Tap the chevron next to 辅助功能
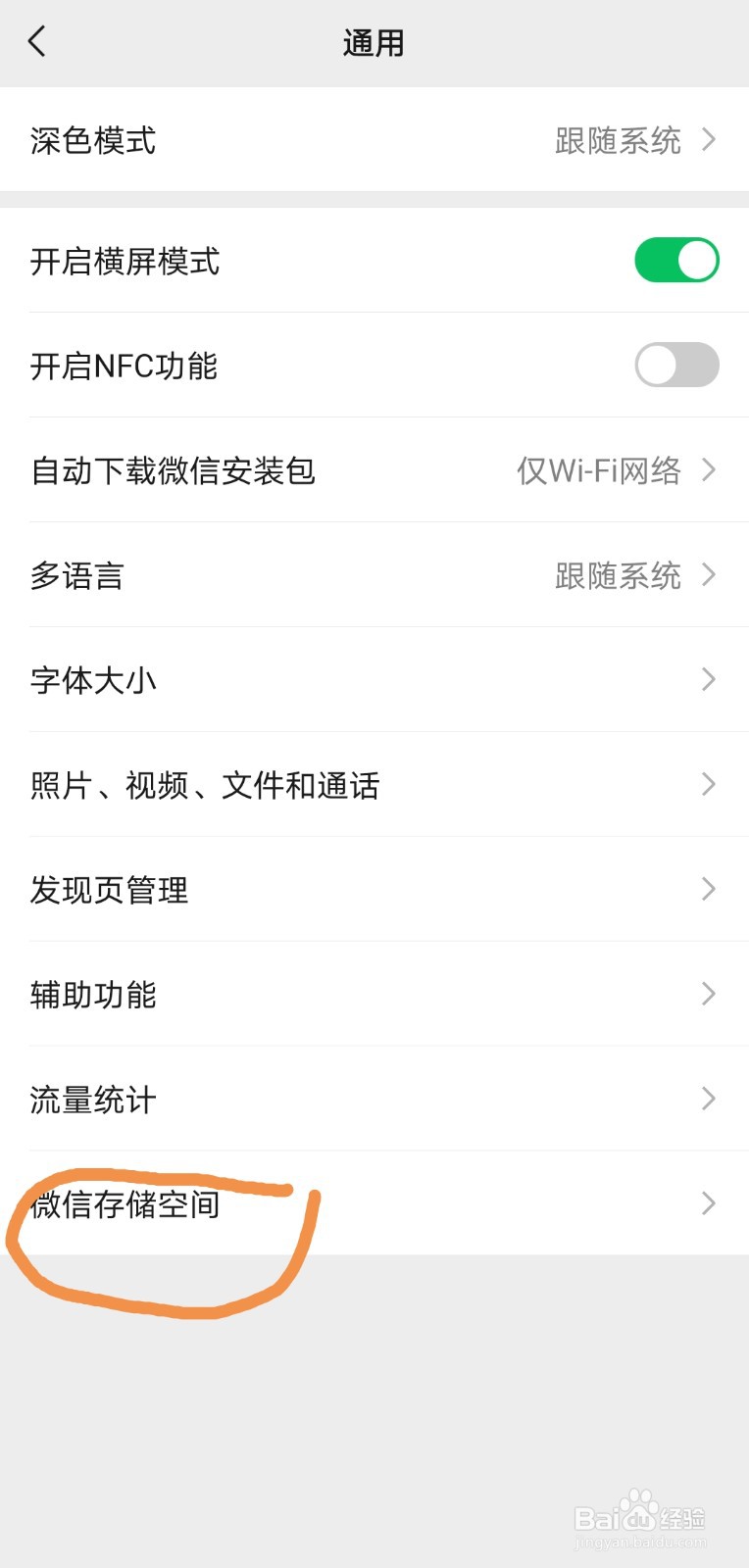The height and width of the screenshot is (1568, 749). pyautogui.click(x=708, y=994)
